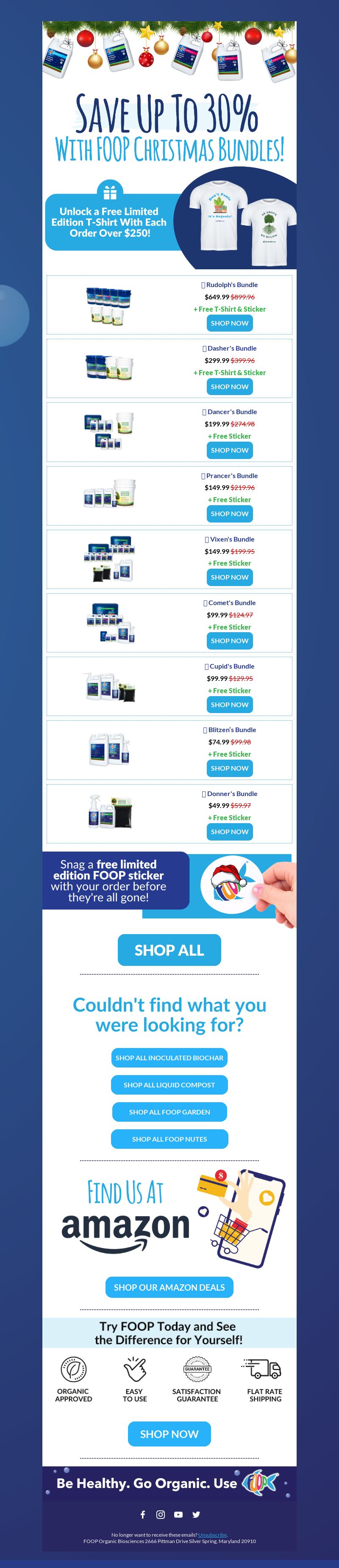Screen dimensions: 339x1568
Task: Open Shop All Inoculated Biochar
Action: pos(169,1058)
